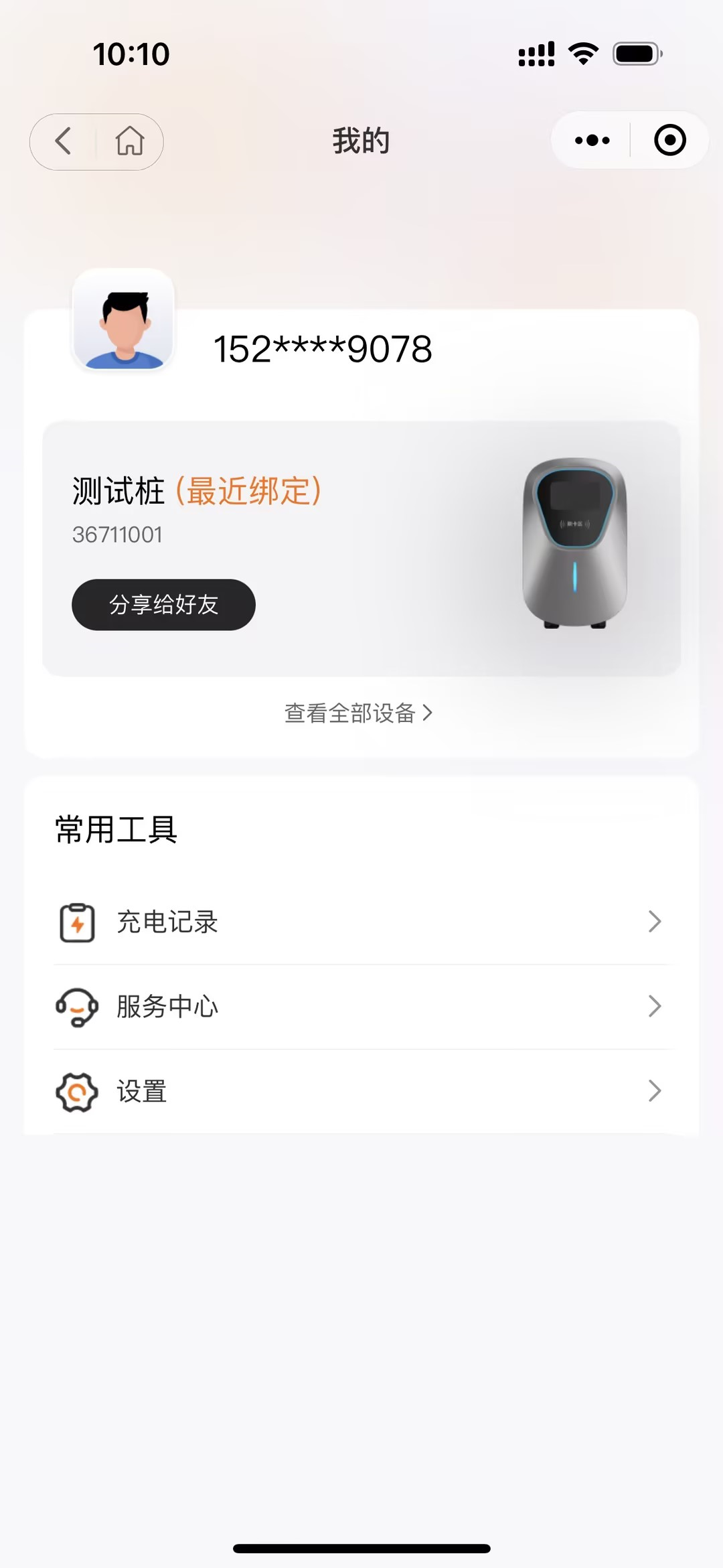The image size is (723, 1568).
Task: Close the mini program
Action: point(669,141)
